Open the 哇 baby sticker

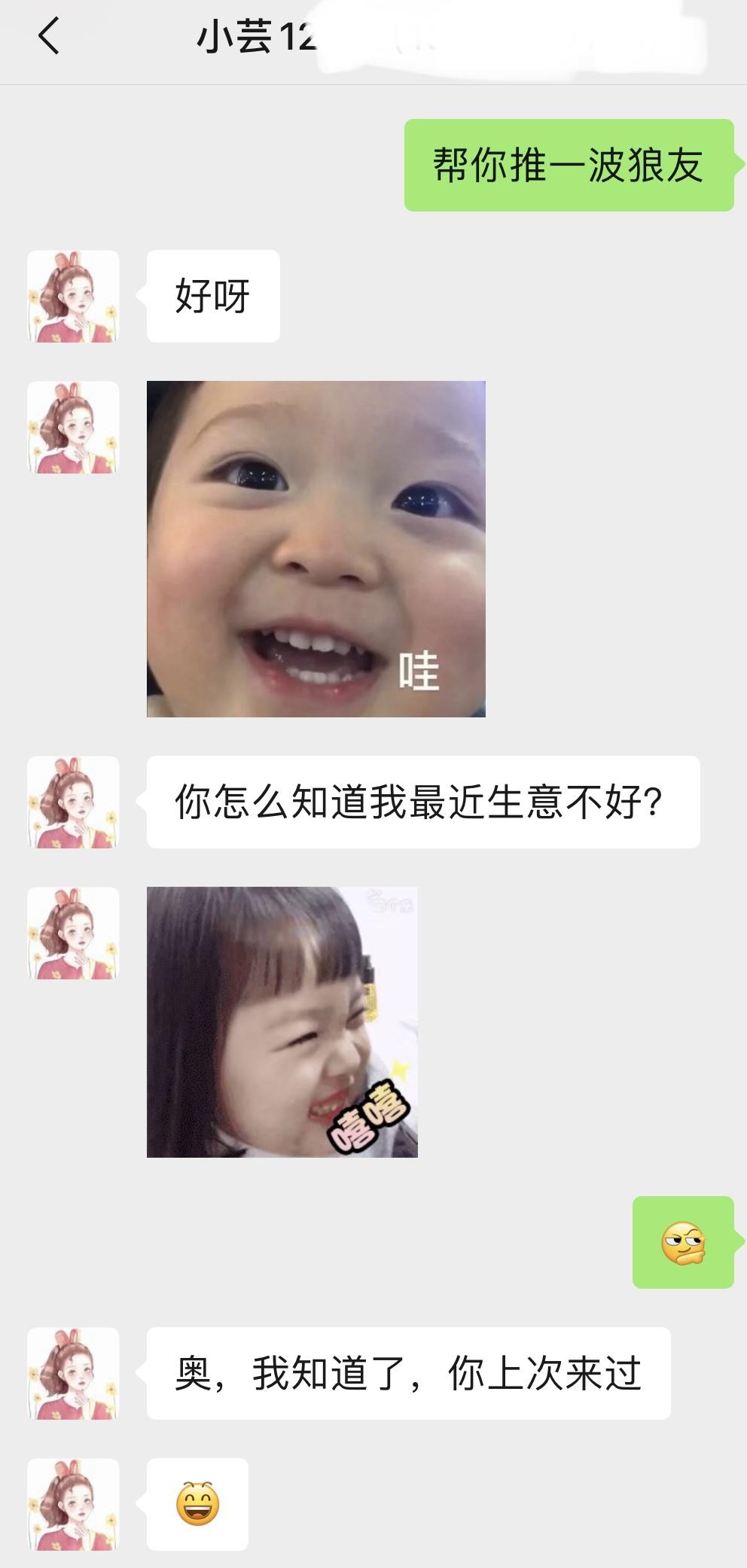click(316, 549)
